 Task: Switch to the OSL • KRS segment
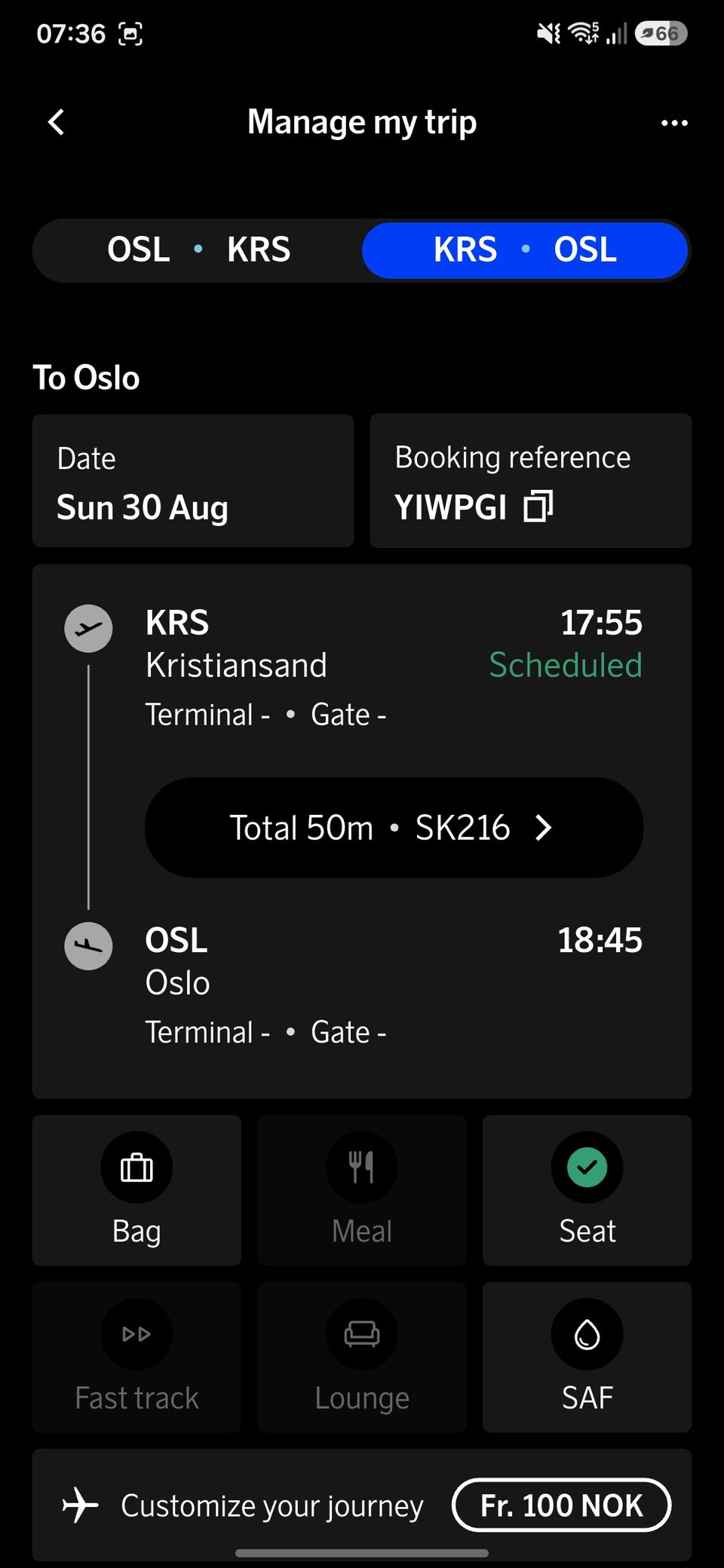pyautogui.click(x=198, y=250)
